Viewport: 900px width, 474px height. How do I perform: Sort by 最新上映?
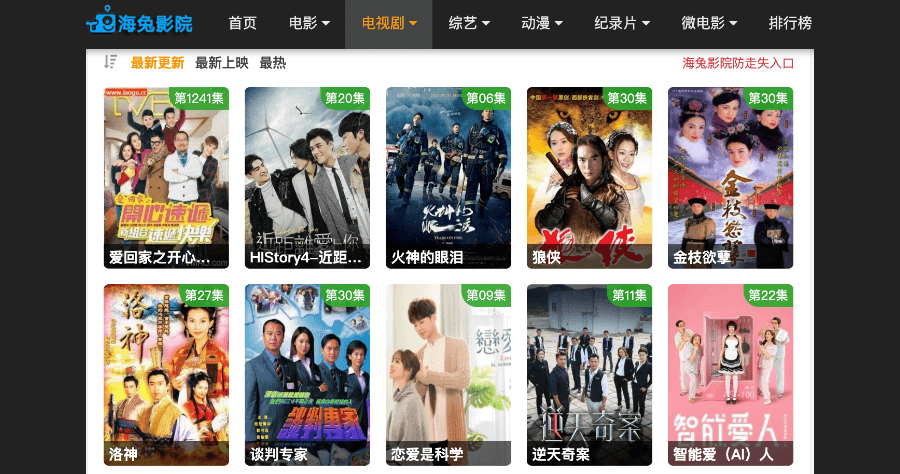click(222, 63)
